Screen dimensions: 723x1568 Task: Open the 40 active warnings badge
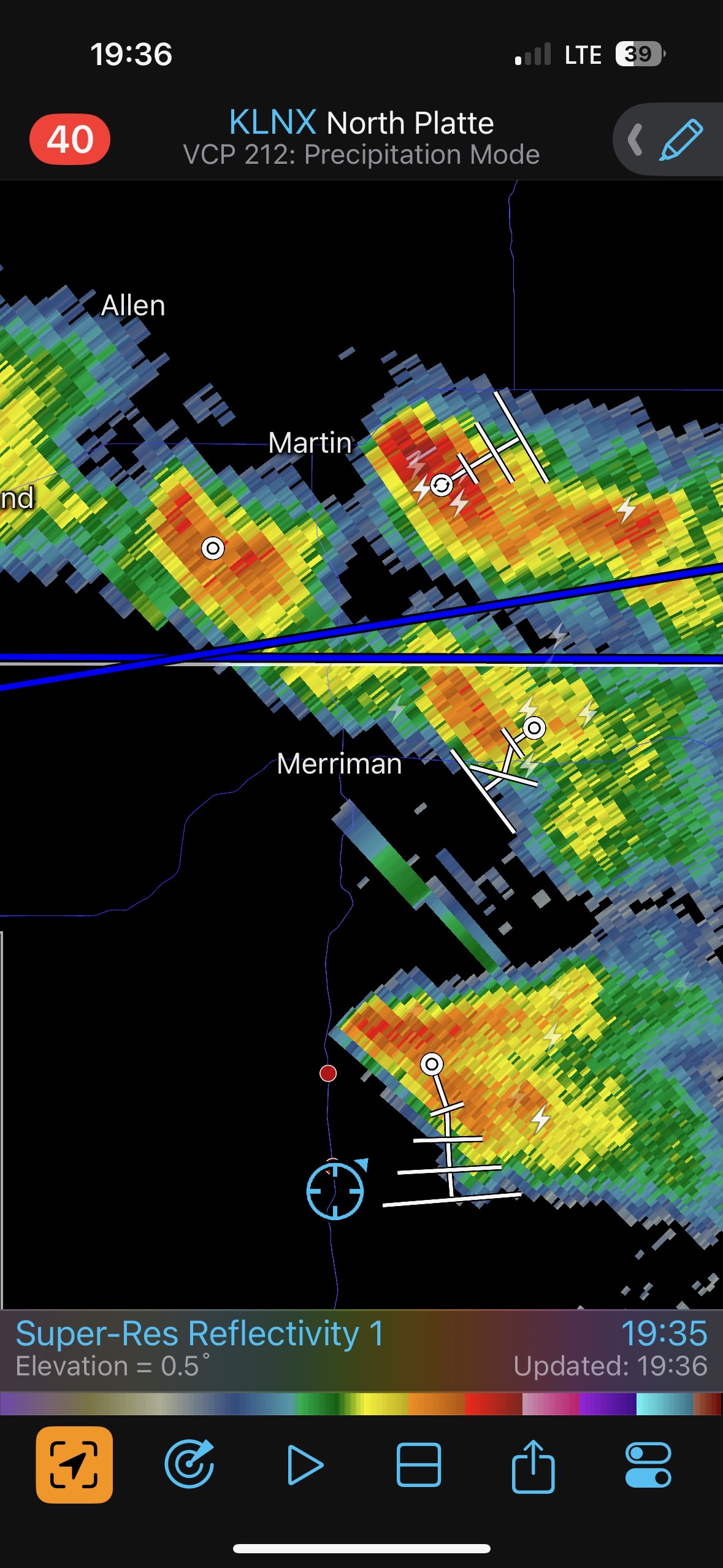70,139
